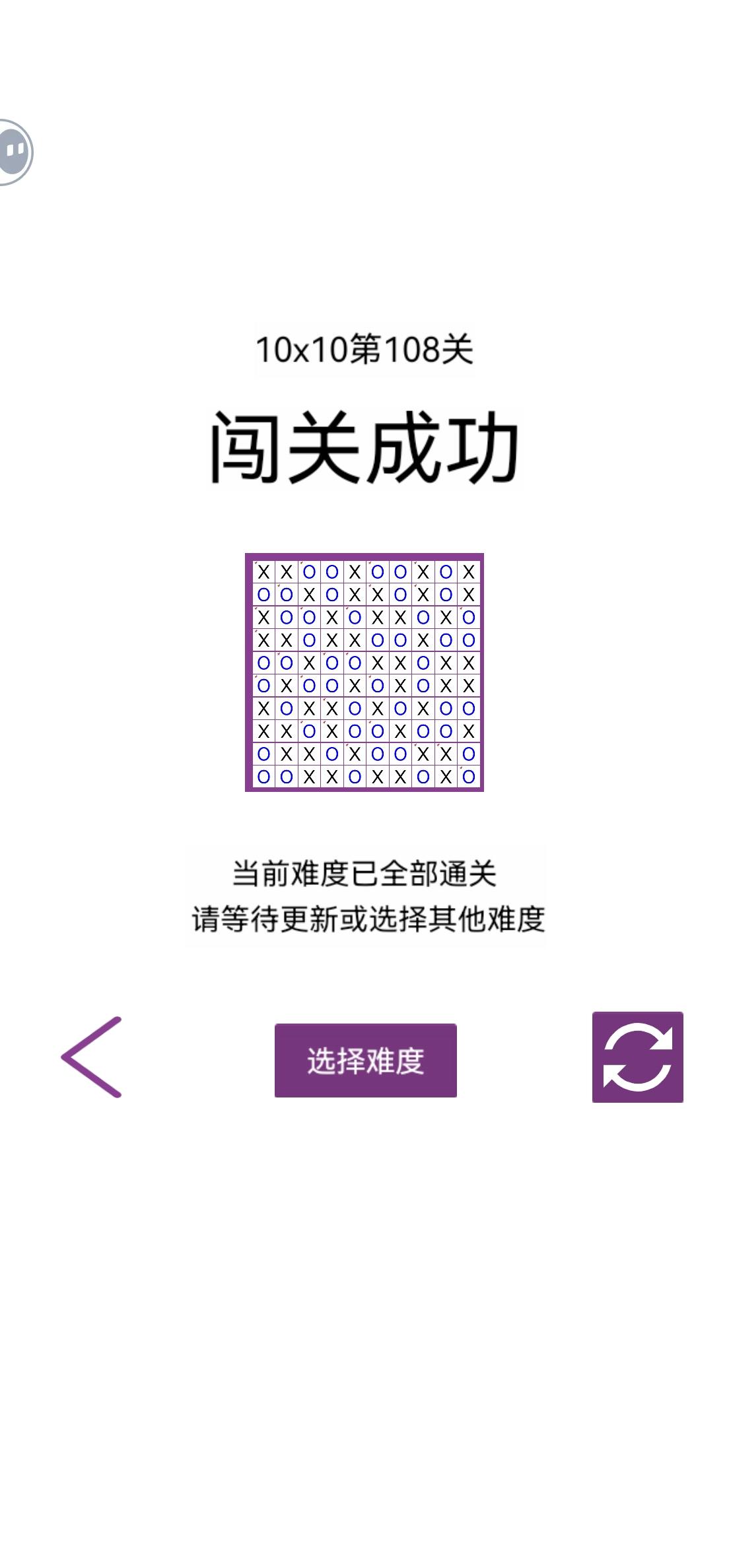The width and height of the screenshot is (729, 1568).
Task: Click the purple grid border frame
Action: [x=366, y=558]
